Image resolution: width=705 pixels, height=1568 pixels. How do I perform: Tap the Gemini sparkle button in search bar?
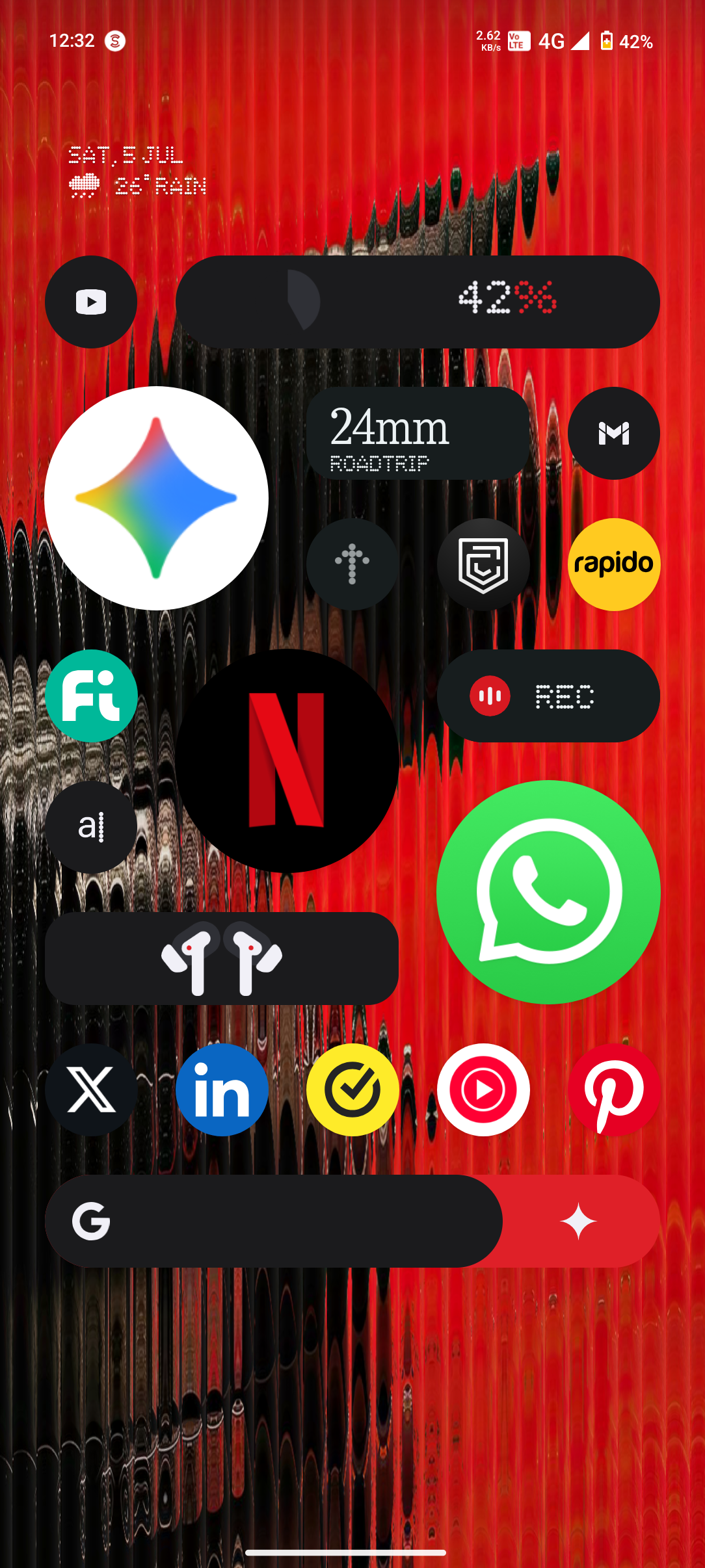coord(578,1221)
